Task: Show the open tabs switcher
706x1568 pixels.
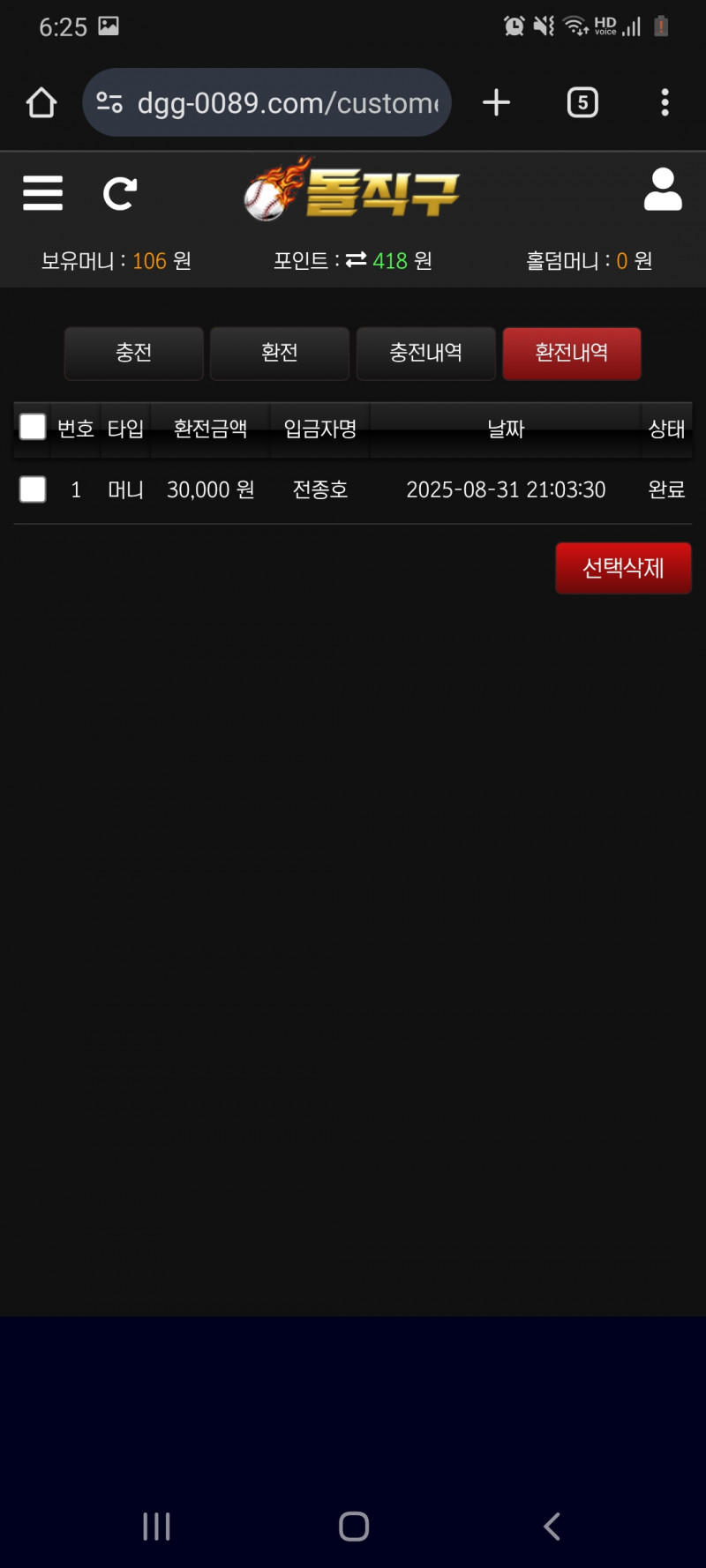Action: pyautogui.click(x=582, y=103)
